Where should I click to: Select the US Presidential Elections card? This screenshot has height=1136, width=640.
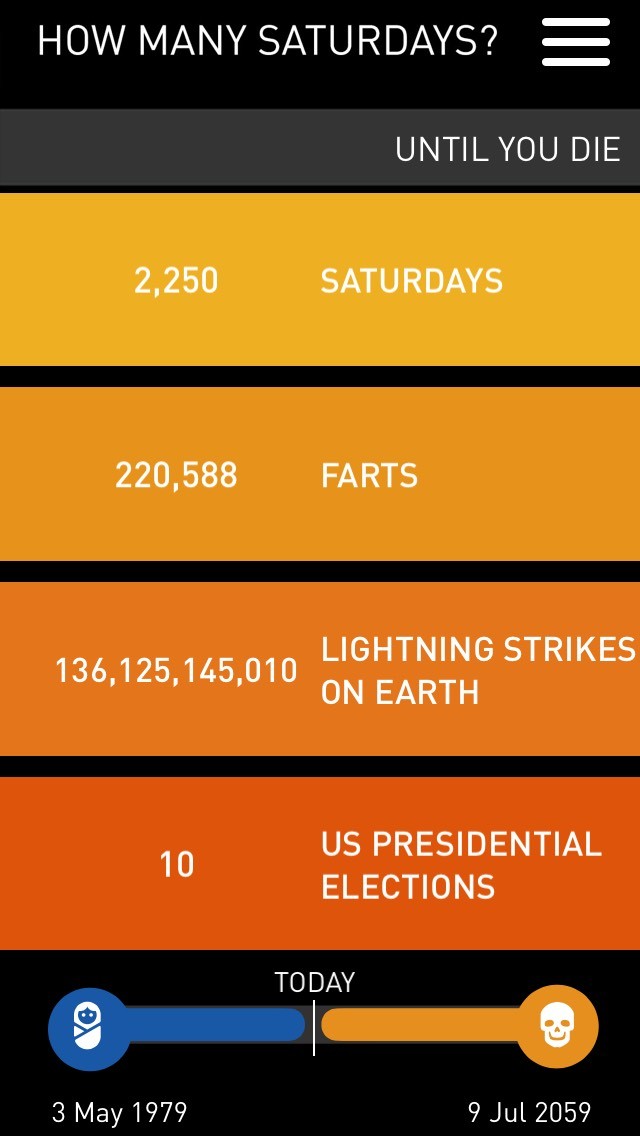click(320, 864)
